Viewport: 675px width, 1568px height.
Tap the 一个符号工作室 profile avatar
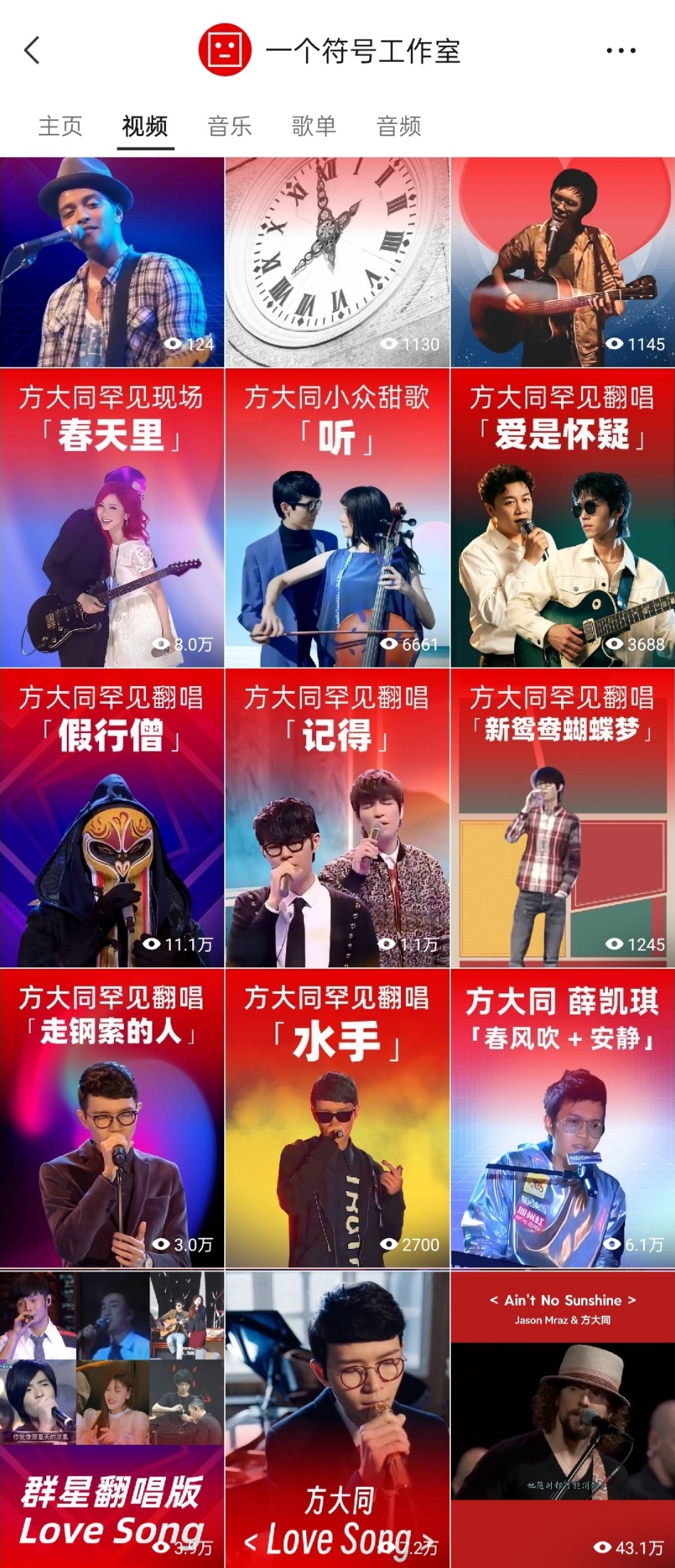[x=224, y=50]
